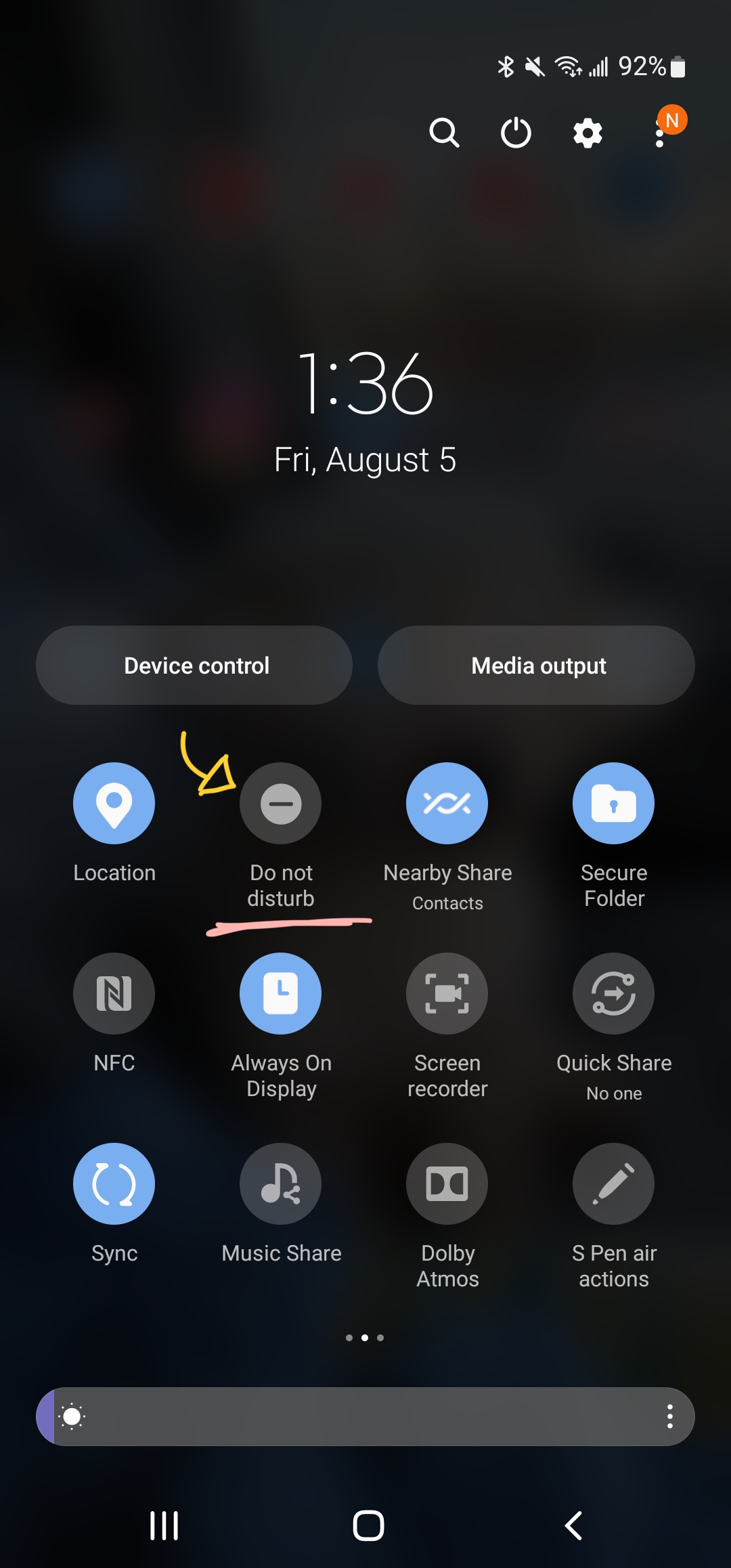Tap the Music Share icon
Image resolution: width=731 pixels, height=1568 pixels.
click(x=281, y=1183)
